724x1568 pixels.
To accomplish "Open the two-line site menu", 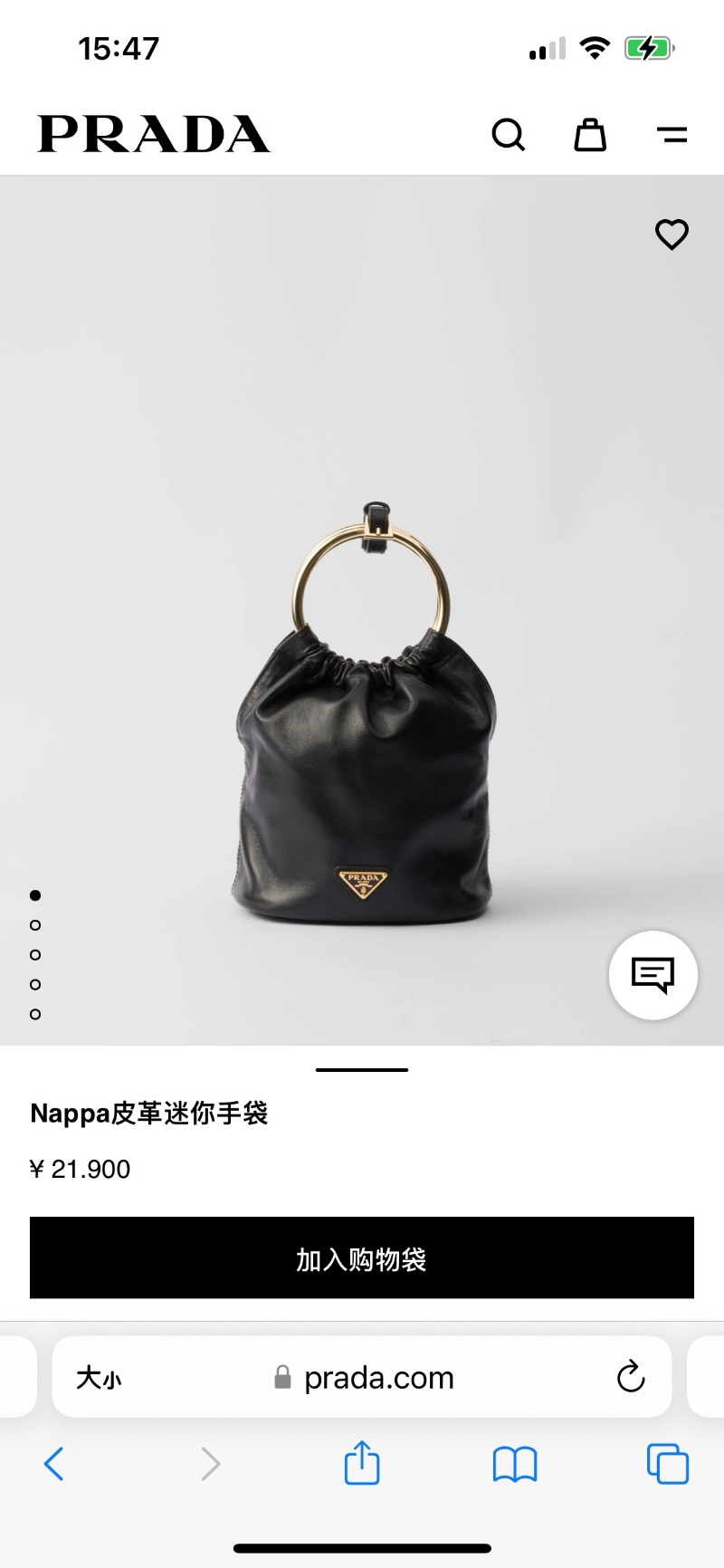I will click(672, 136).
